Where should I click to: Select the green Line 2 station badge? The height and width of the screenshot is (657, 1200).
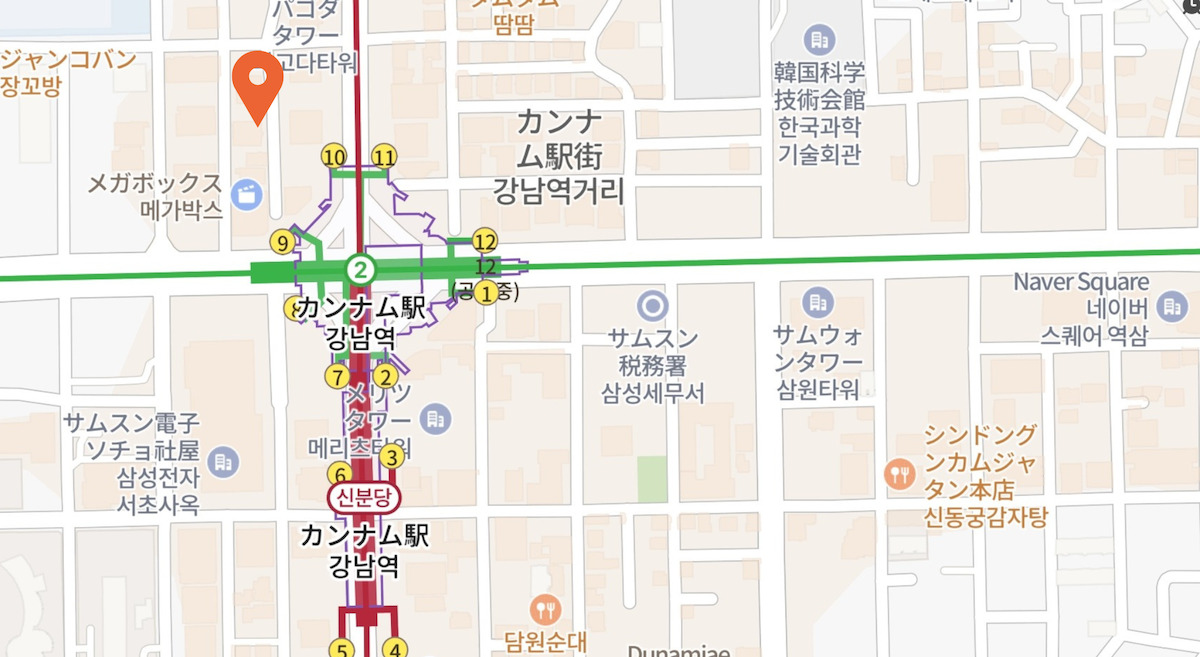coord(360,268)
